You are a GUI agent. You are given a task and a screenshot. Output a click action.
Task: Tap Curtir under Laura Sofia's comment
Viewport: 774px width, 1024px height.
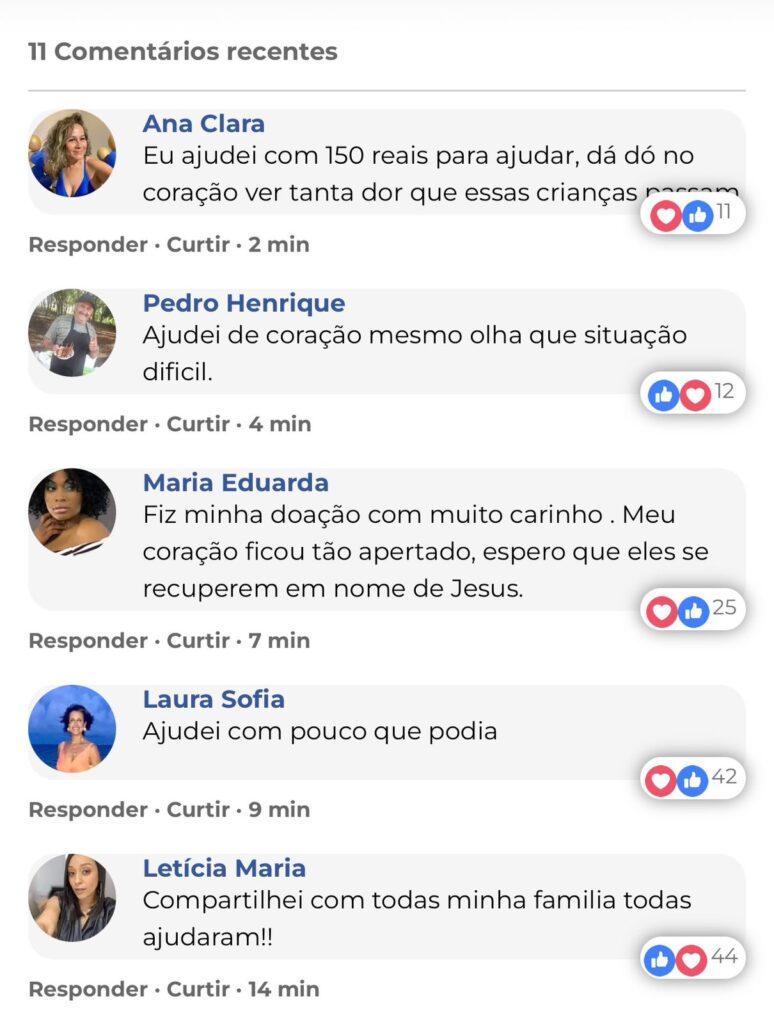(x=198, y=809)
